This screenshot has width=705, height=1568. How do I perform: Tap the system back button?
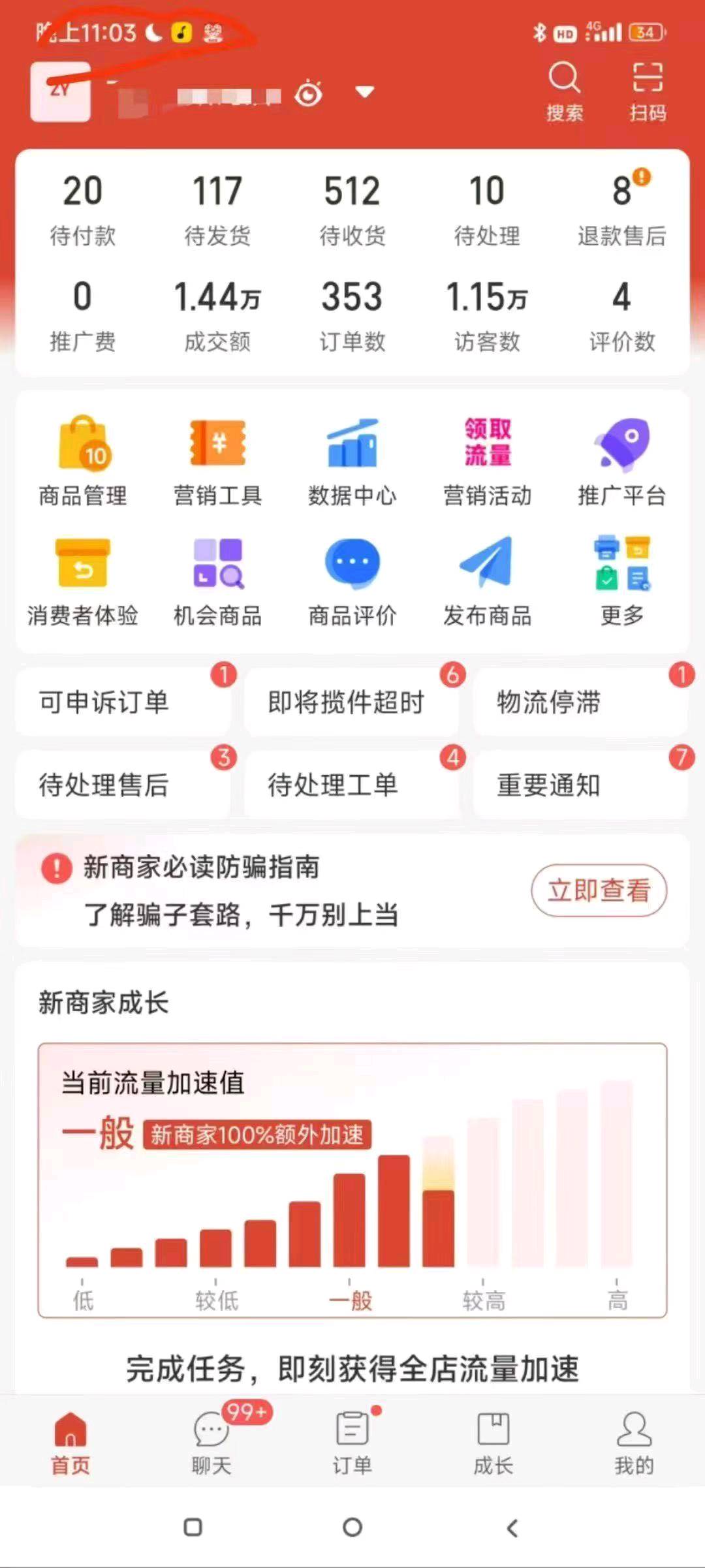coord(512,1528)
